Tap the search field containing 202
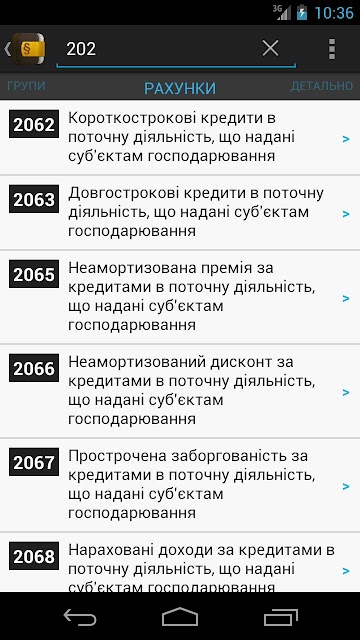The width and height of the screenshot is (360, 640). (176, 50)
